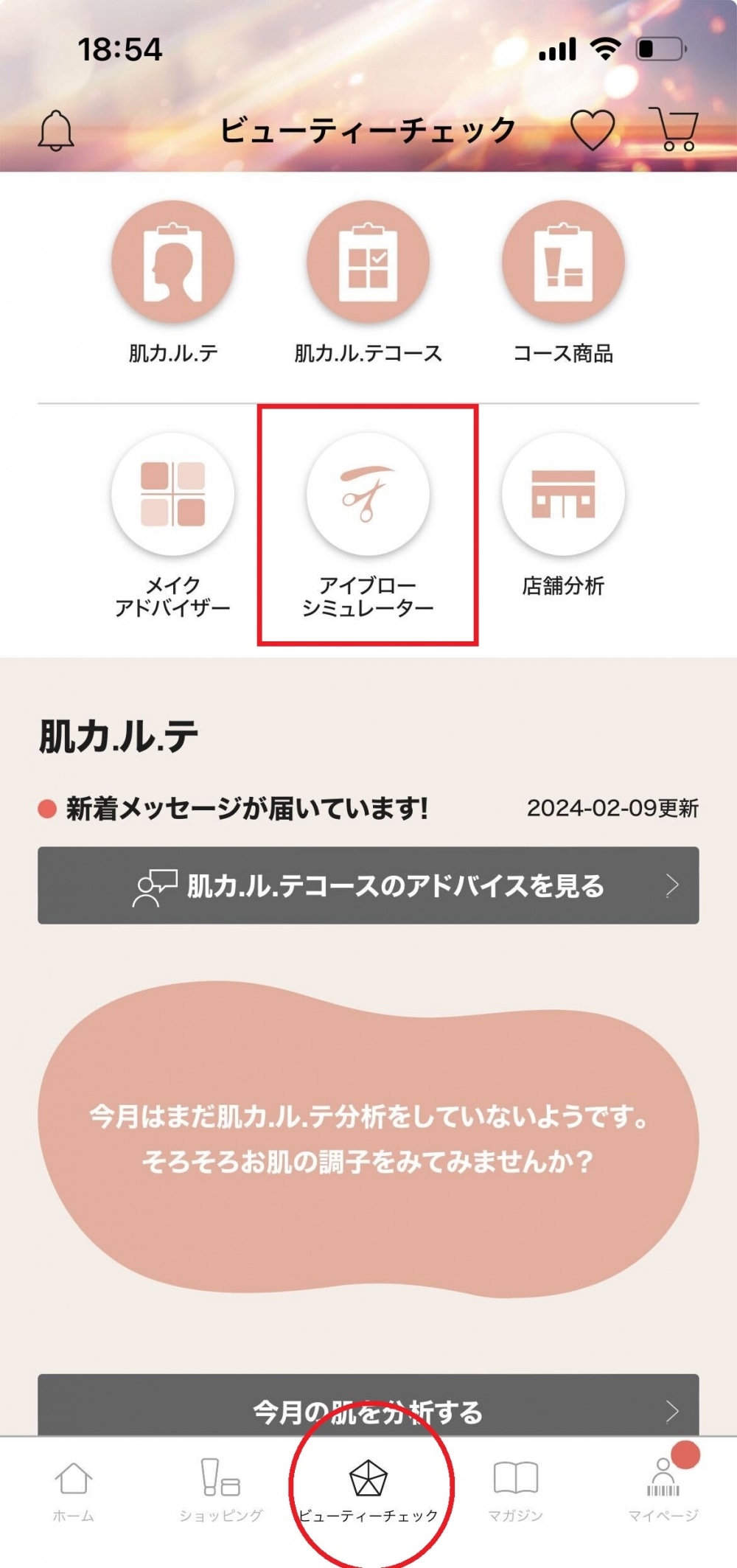Open the favorites heart icon

click(593, 130)
